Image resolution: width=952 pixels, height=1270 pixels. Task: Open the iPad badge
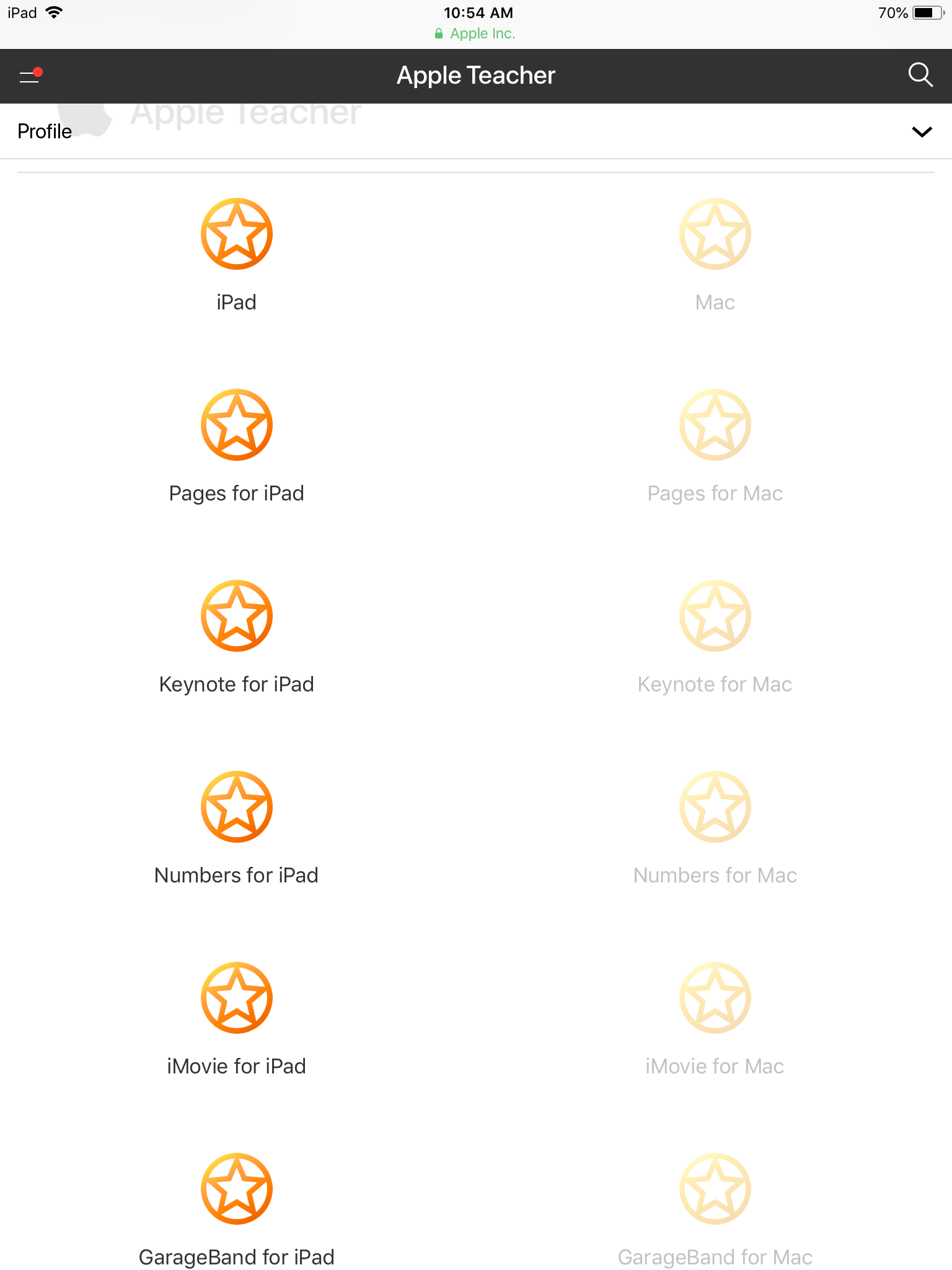[x=237, y=234]
